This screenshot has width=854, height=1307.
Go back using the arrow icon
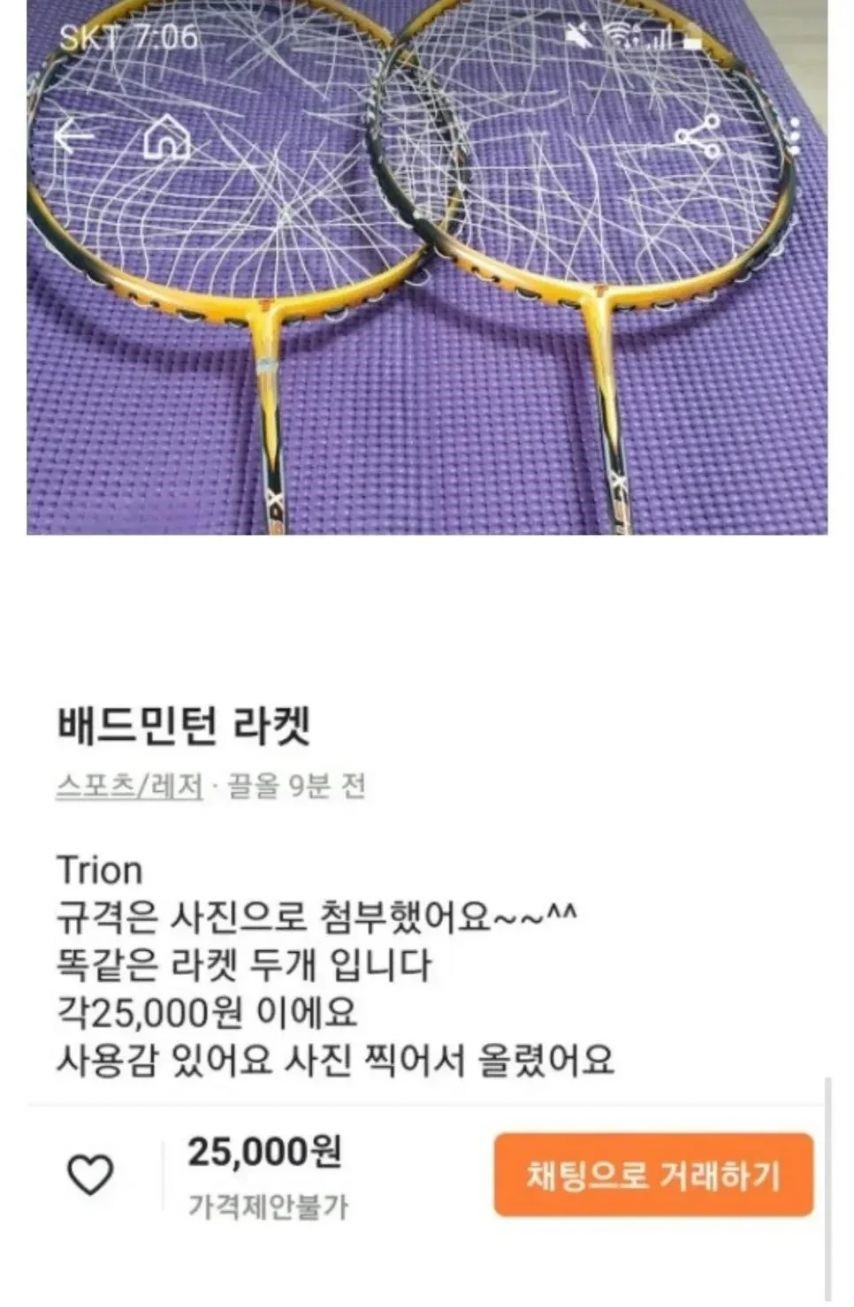coord(73,135)
